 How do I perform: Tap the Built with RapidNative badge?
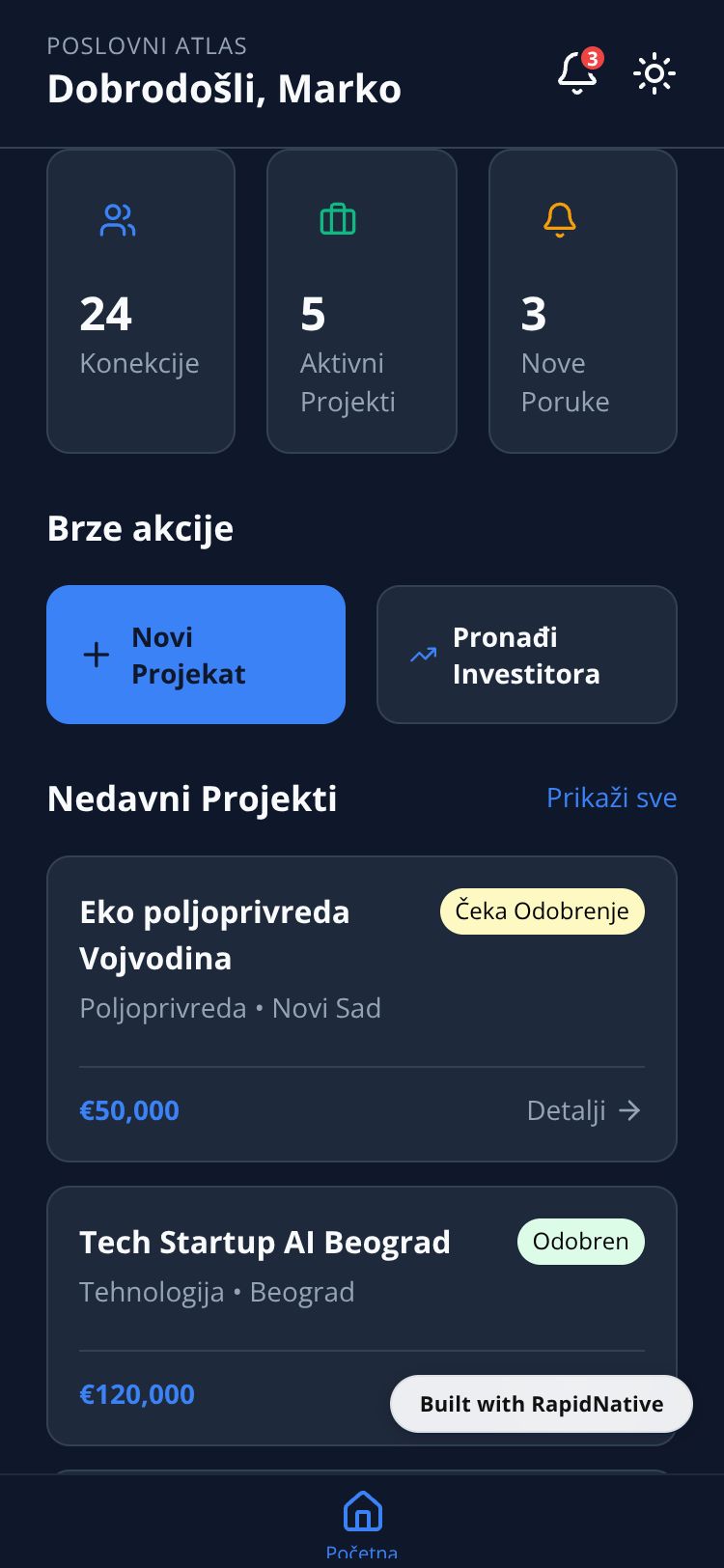(x=542, y=1404)
